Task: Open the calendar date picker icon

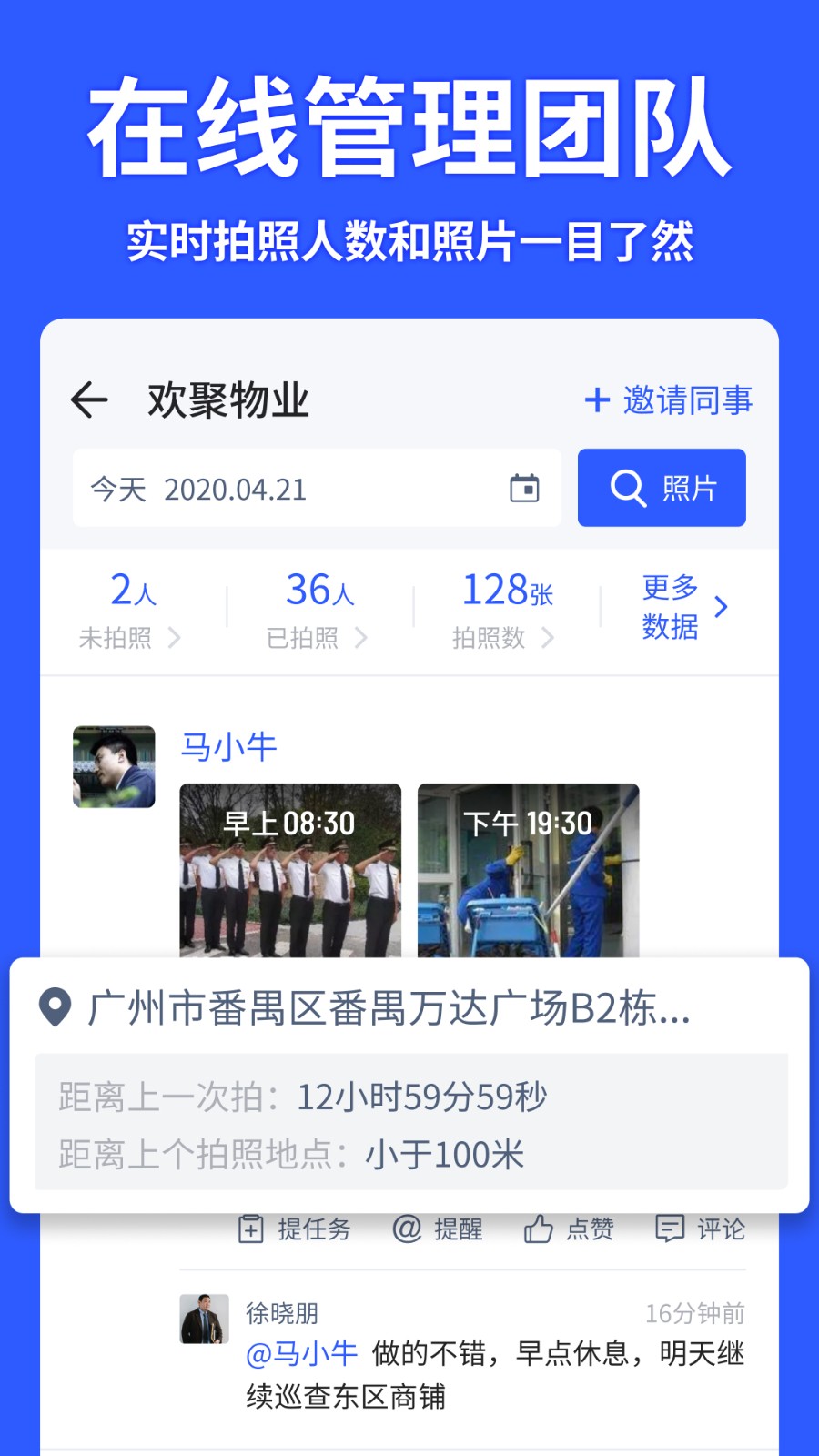Action: coord(528,489)
